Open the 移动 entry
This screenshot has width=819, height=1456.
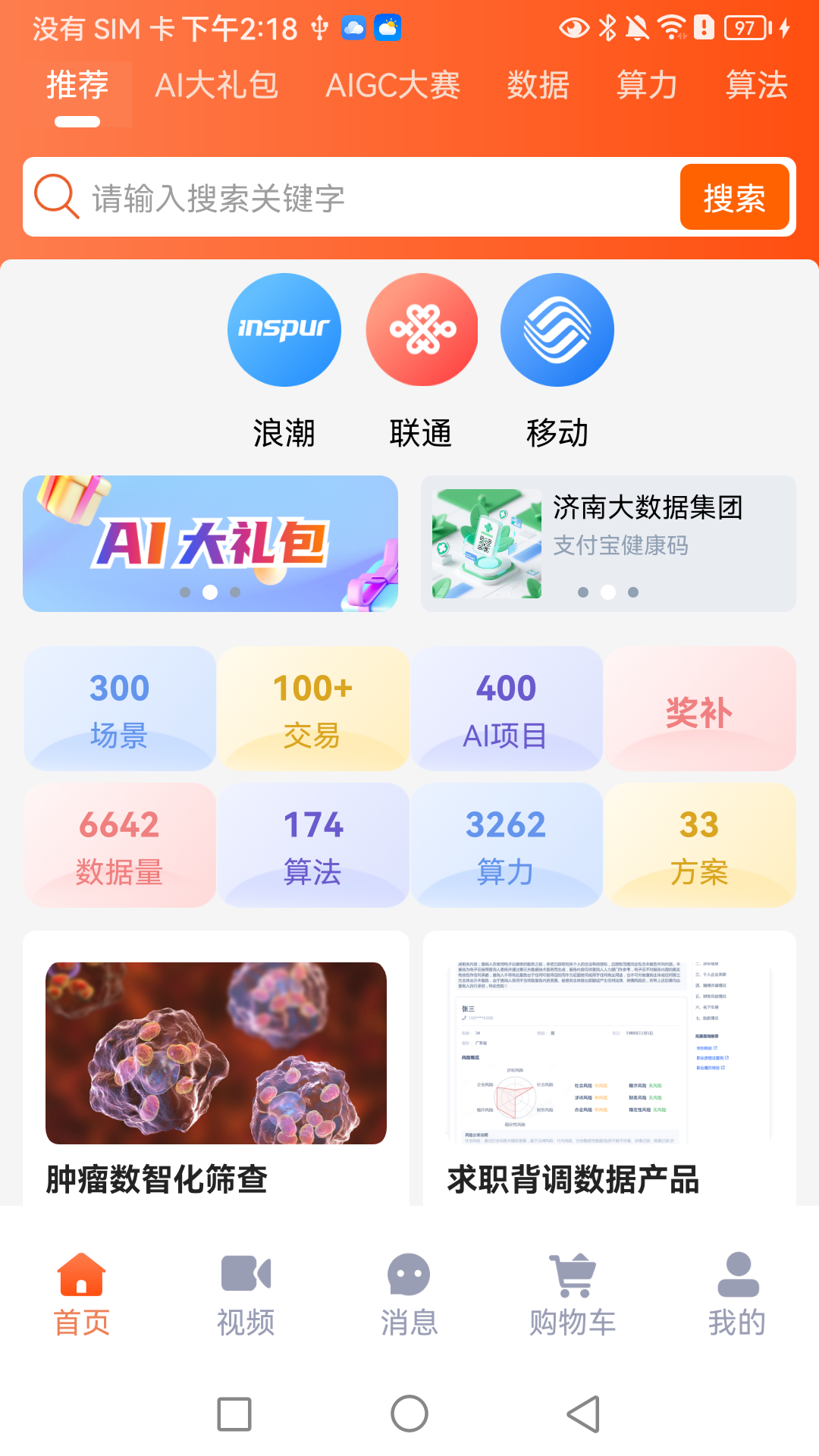[x=557, y=331]
